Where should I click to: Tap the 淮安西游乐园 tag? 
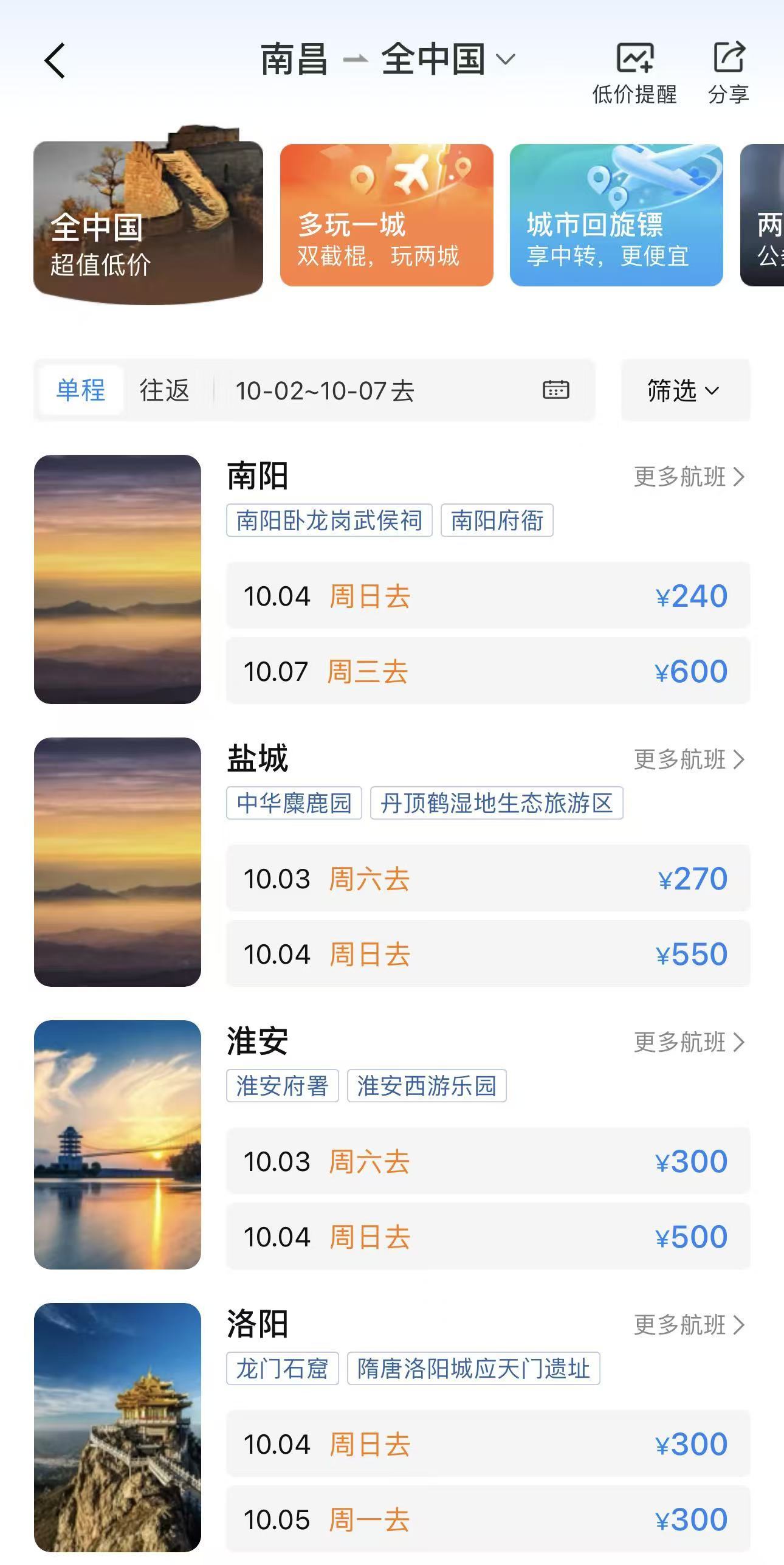(427, 1086)
